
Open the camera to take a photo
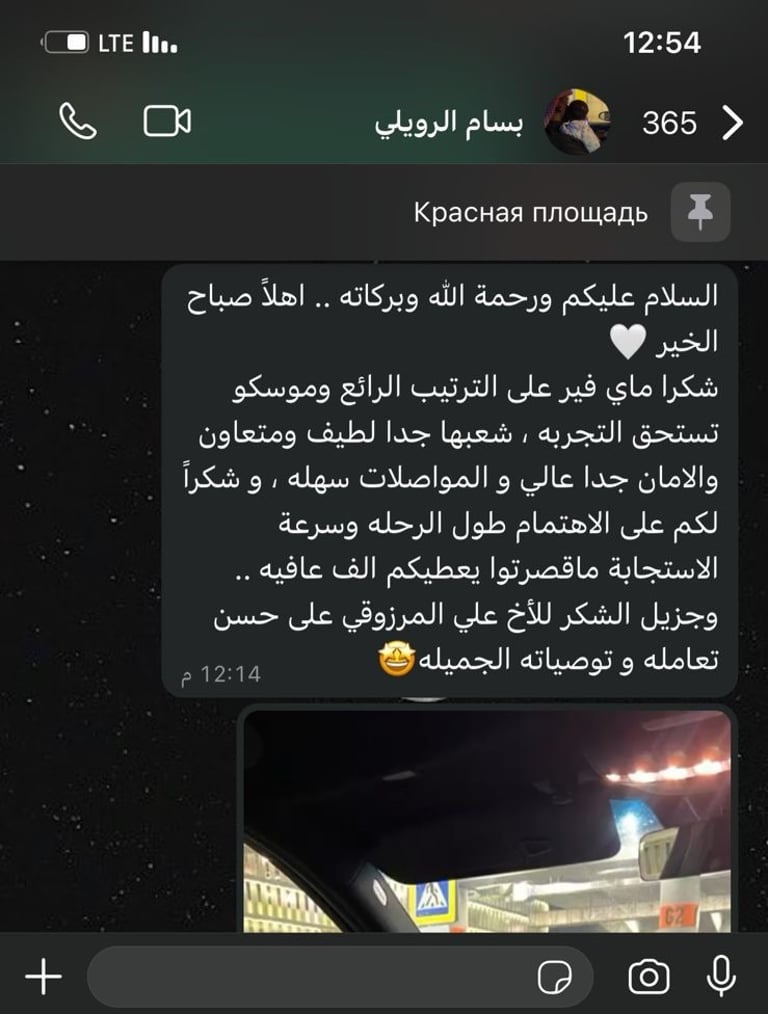point(648,976)
